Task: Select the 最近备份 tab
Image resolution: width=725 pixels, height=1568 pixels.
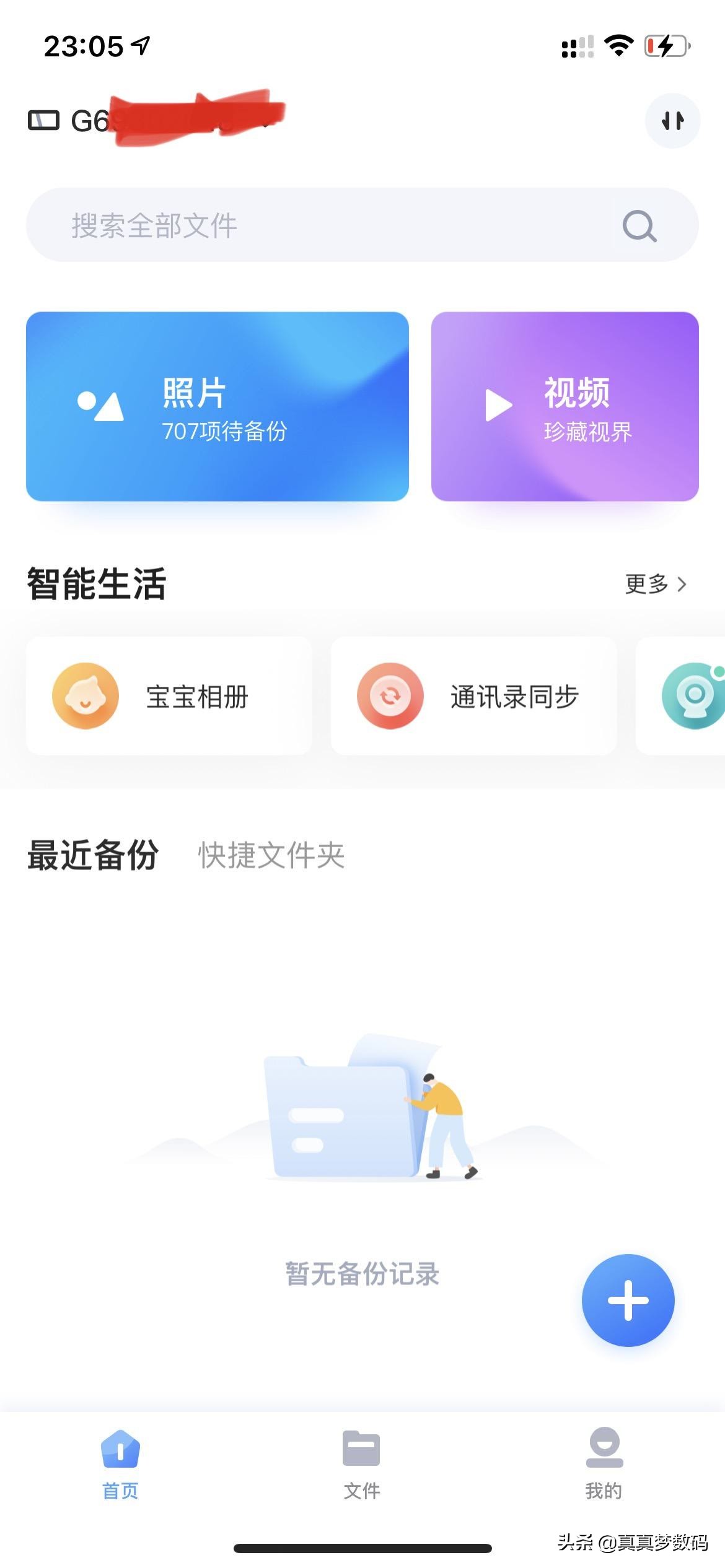Action: [92, 856]
